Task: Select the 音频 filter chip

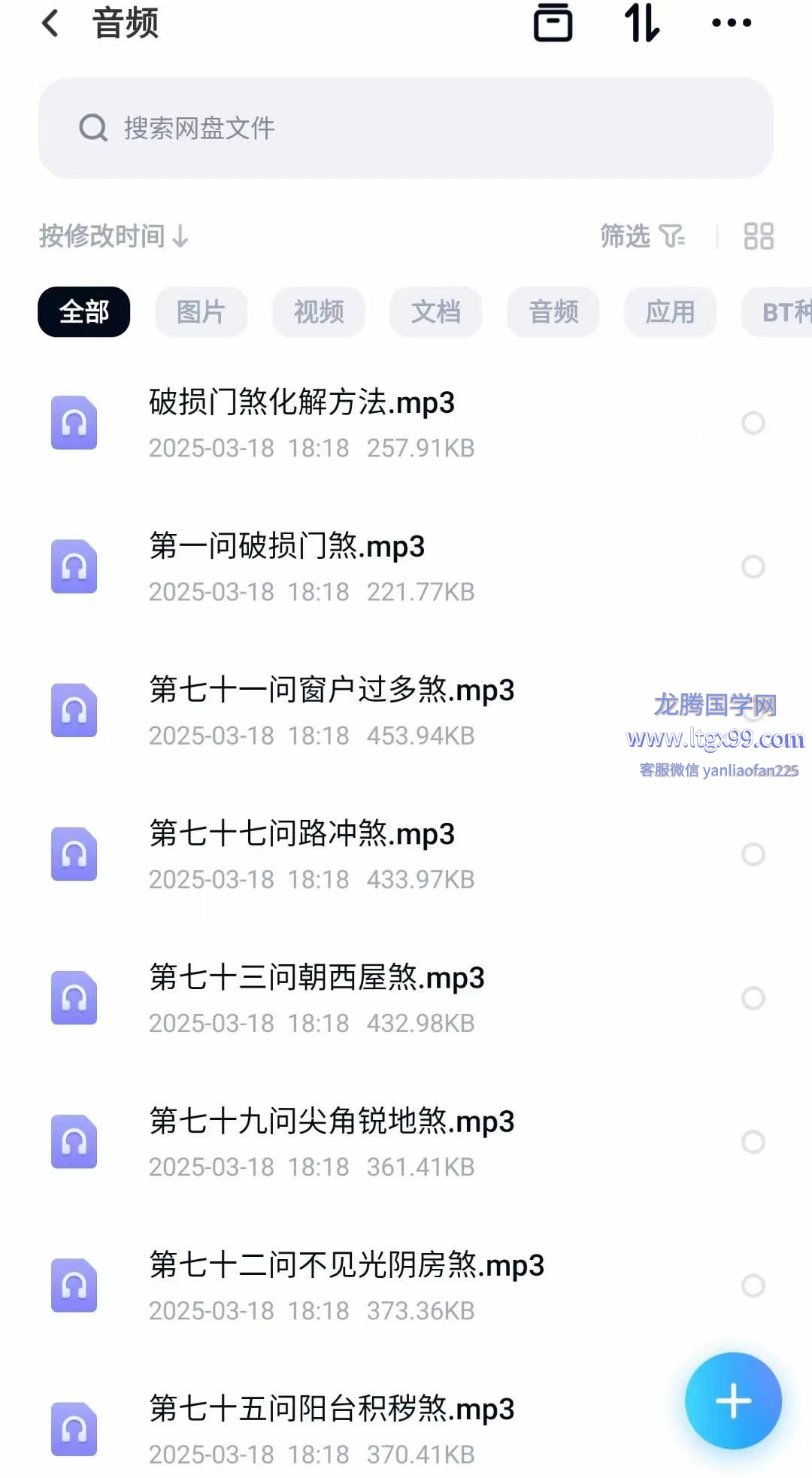Action: (553, 311)
